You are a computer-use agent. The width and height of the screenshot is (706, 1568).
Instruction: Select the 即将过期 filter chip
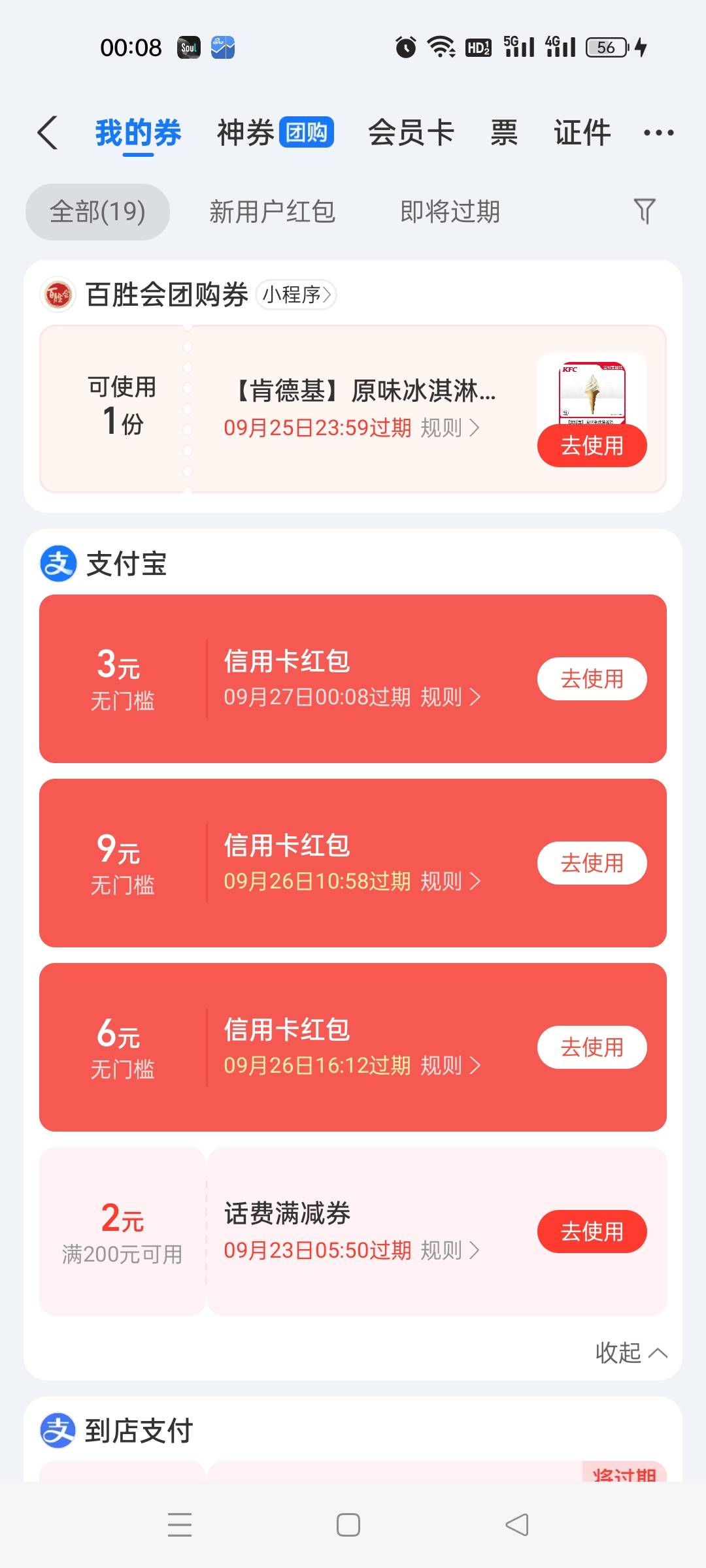pos(450,212)
